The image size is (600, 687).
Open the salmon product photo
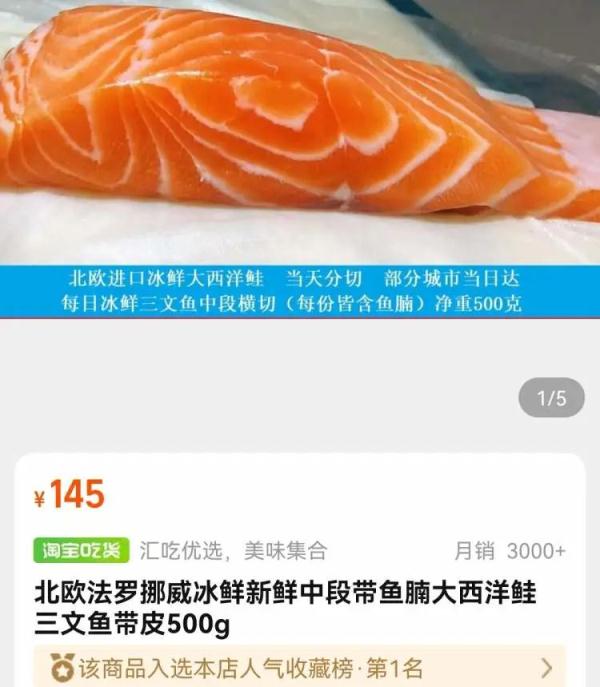pyautogui.click(x=300, y=130)
